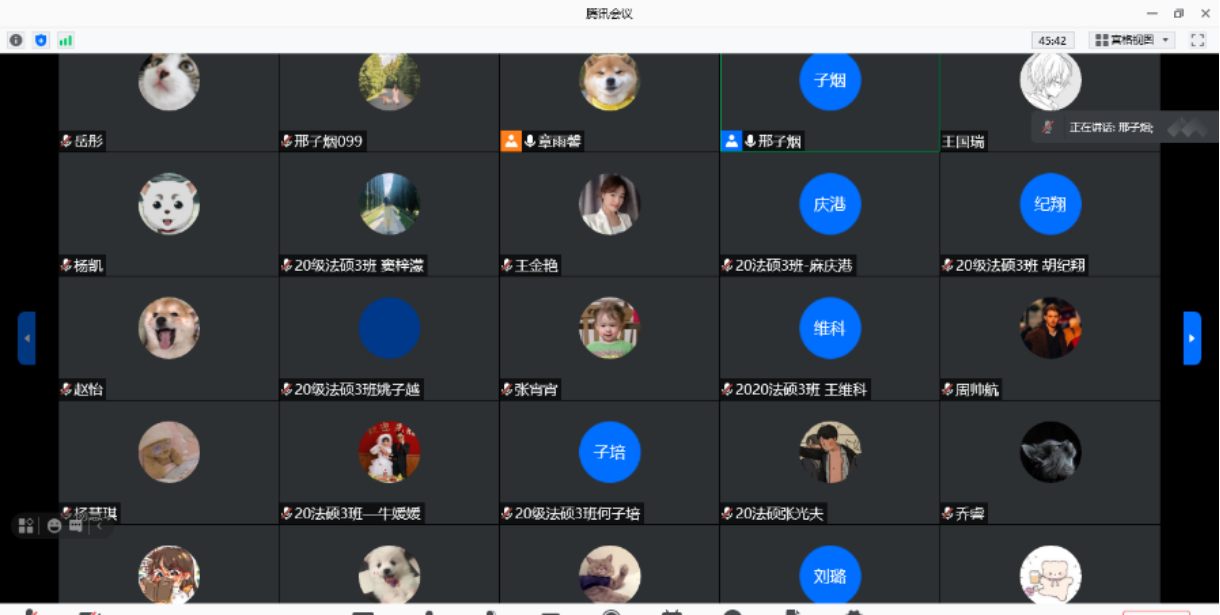Screen dimensions: 1220x615
Task: Open the 宫格视图 view dropdown
Action: click(x=1131, y=40)
